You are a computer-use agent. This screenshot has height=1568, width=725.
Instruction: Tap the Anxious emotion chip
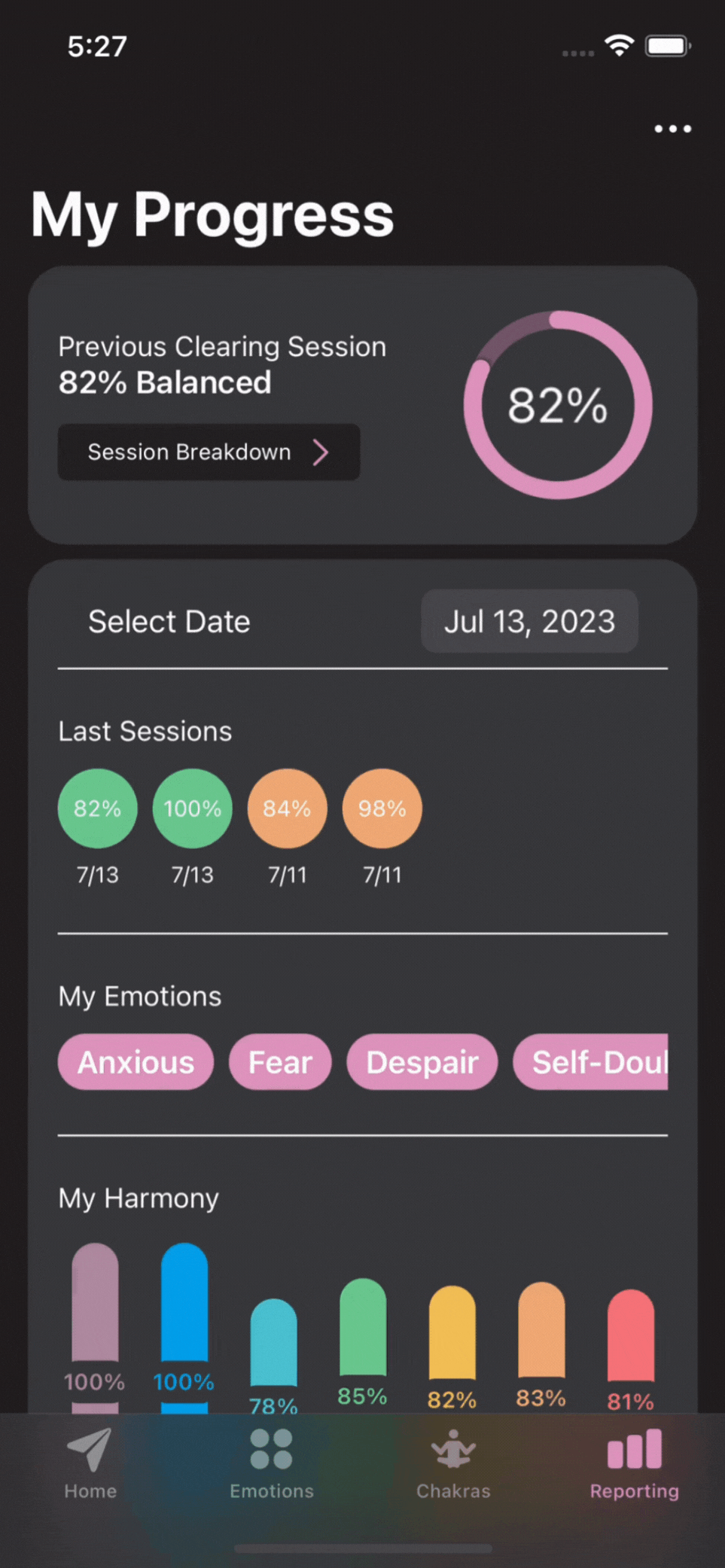click(136, 1062)
